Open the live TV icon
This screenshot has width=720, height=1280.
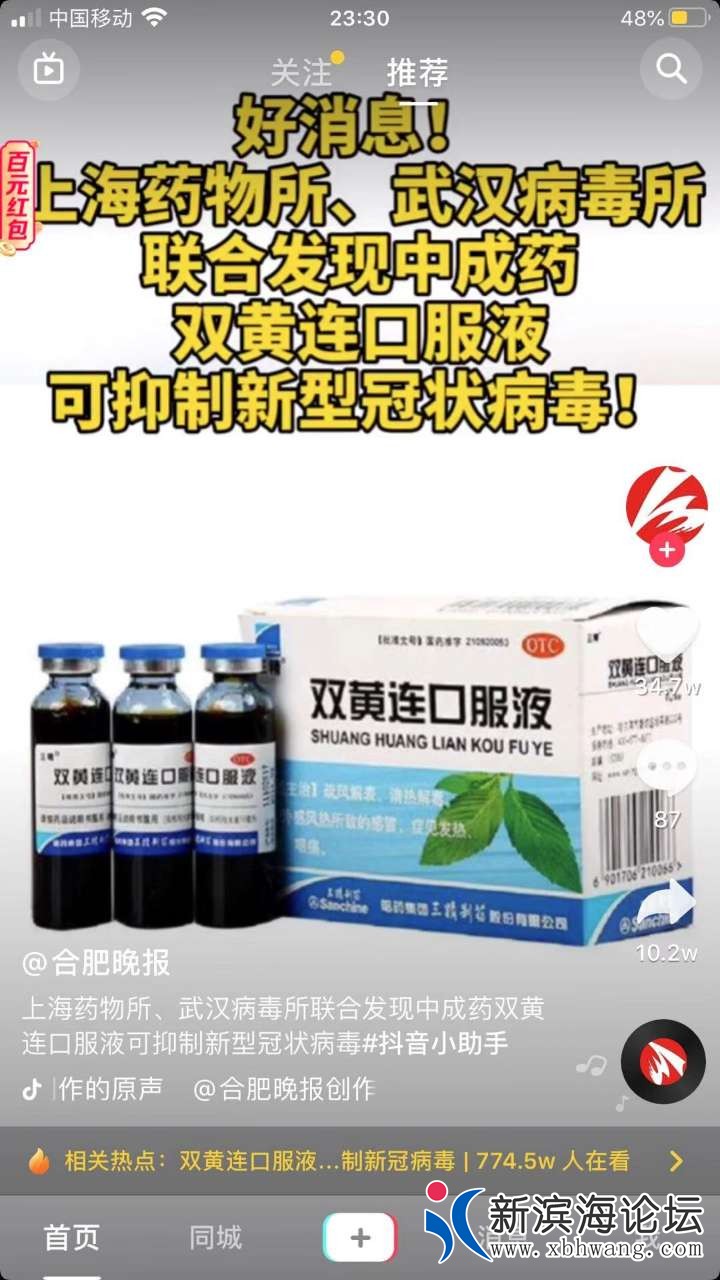(x=48, y=69)
